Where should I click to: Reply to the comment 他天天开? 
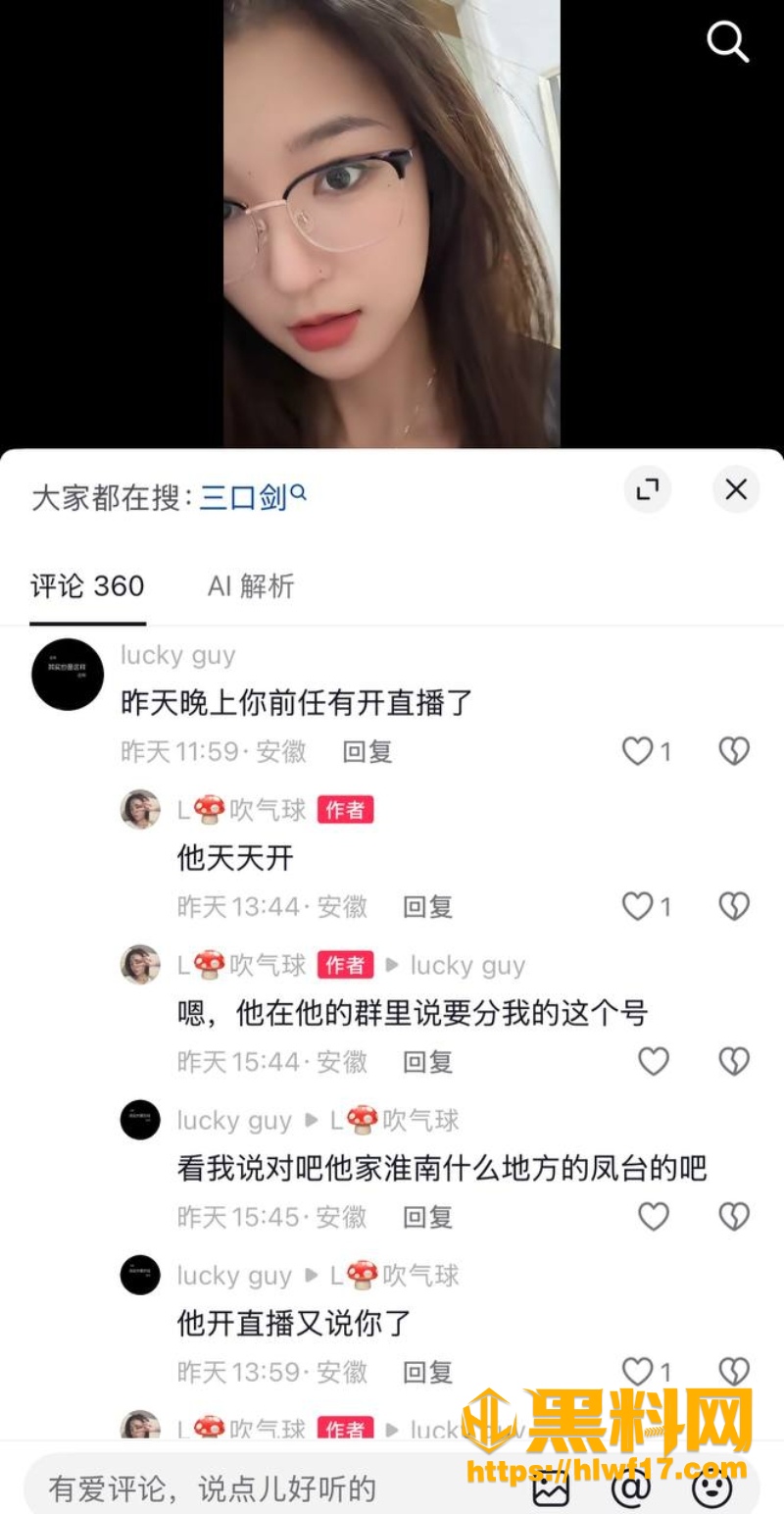(x=428, y=906)
